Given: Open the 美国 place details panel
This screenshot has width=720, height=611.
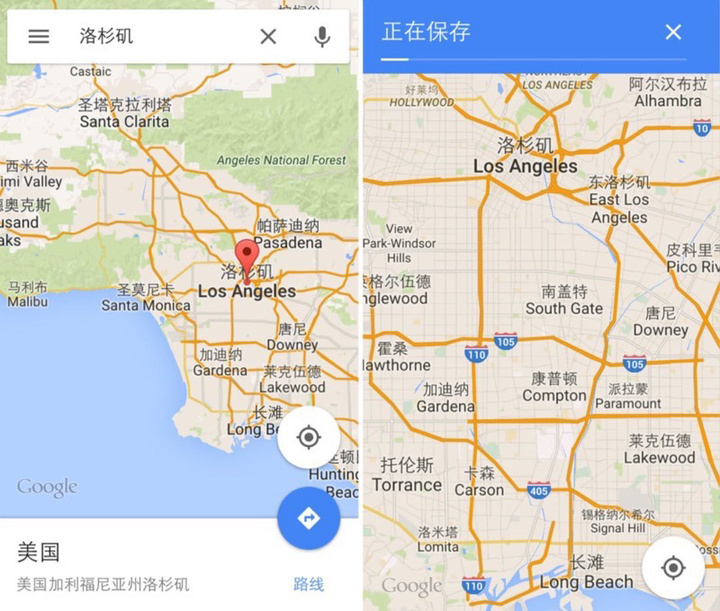Looking at the screenshot, I should click(x=120, y=565).
